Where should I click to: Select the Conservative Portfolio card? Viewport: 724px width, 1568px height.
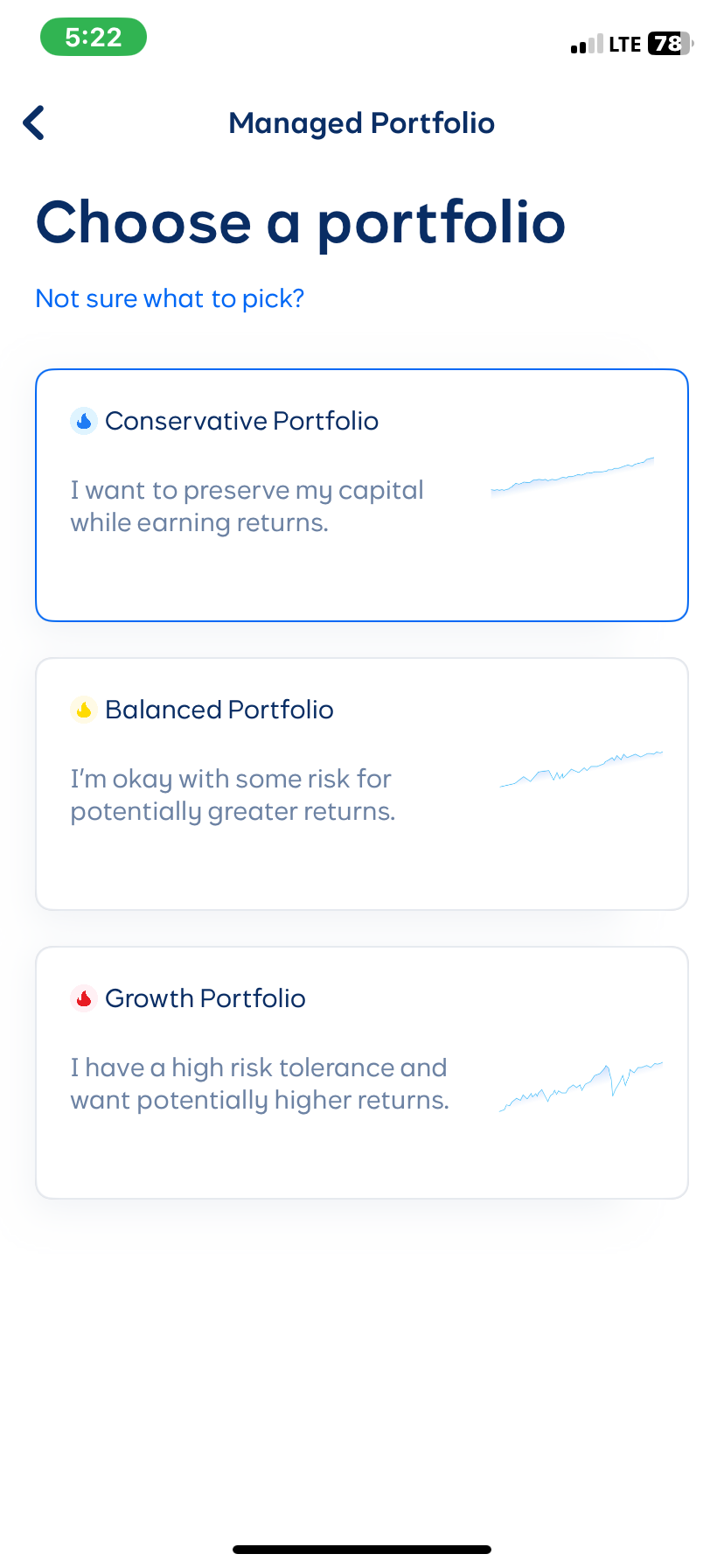point(362,494)
